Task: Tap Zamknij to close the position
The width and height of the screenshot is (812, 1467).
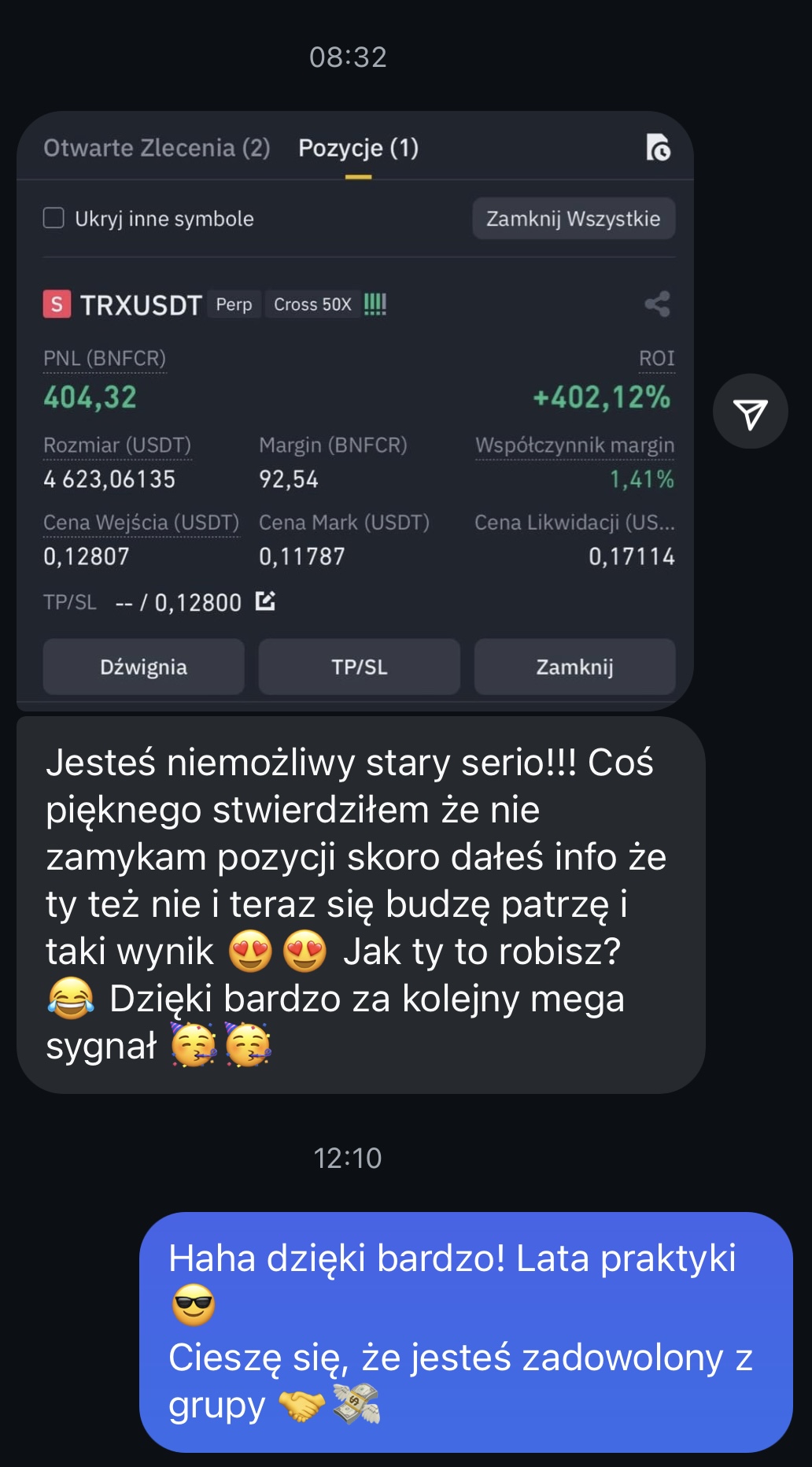Action: [x=574, y=667]
